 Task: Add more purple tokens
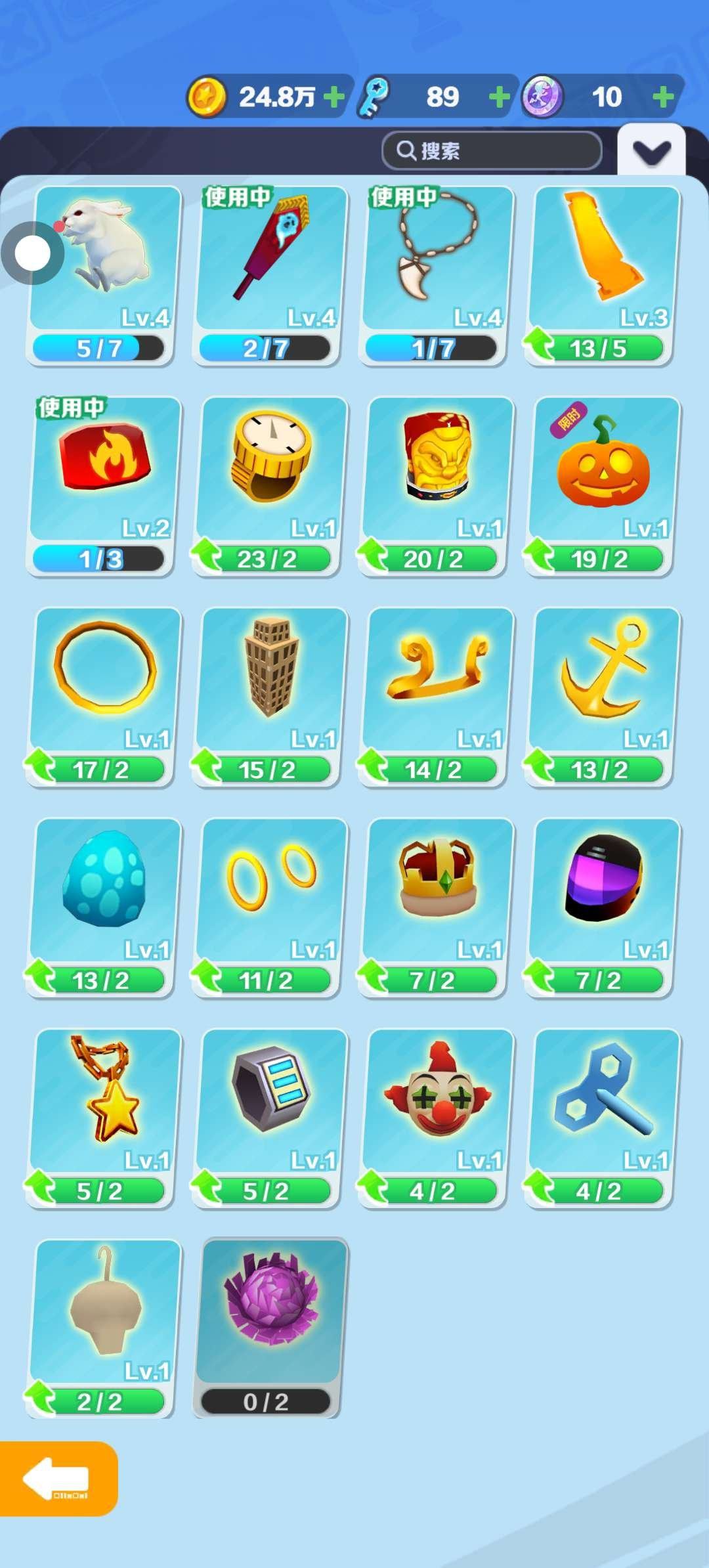663,97
